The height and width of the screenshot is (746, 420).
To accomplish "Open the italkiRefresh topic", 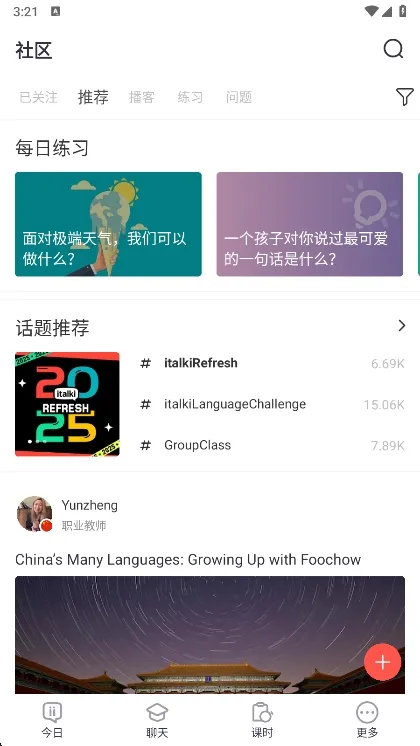I will tap(272, 363).
